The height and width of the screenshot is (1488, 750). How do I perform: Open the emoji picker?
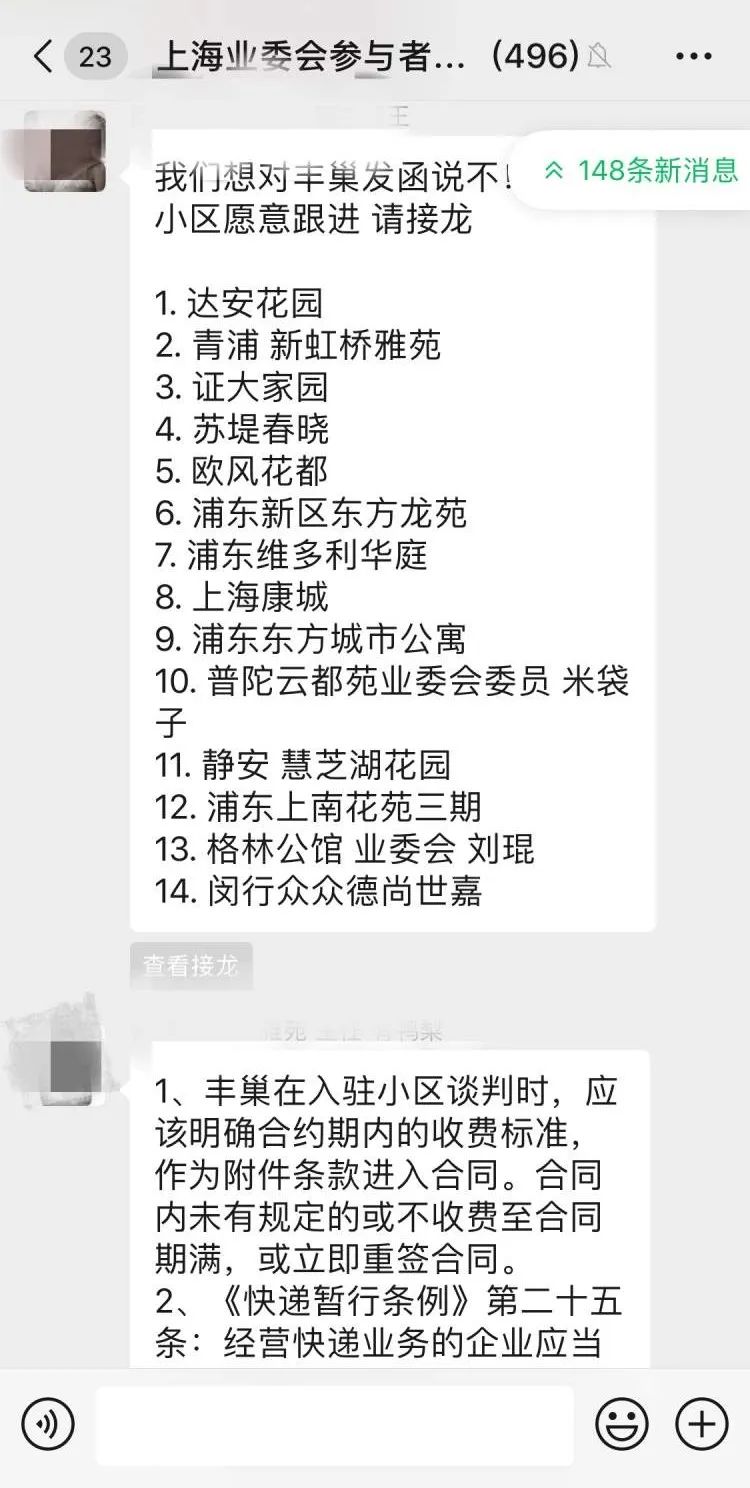coord(622,1423)
